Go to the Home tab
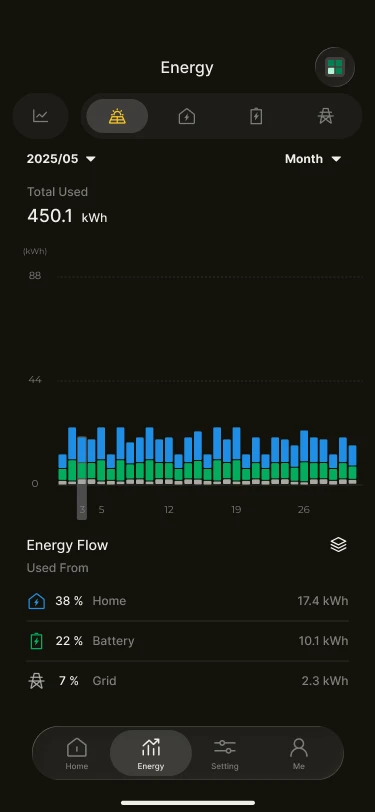The width and height of the screenshot is (375, 812). click(x=77, y=753)
